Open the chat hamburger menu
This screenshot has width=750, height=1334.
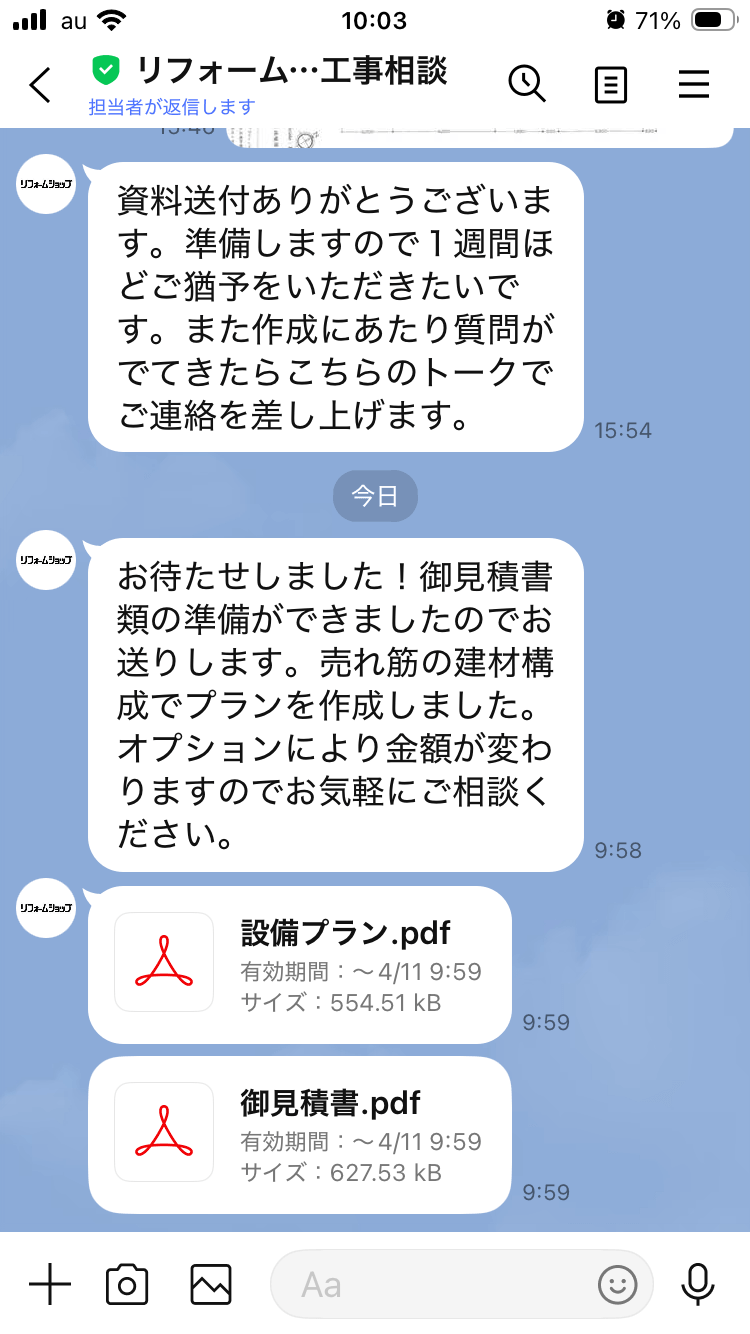[x=694, y=84]
